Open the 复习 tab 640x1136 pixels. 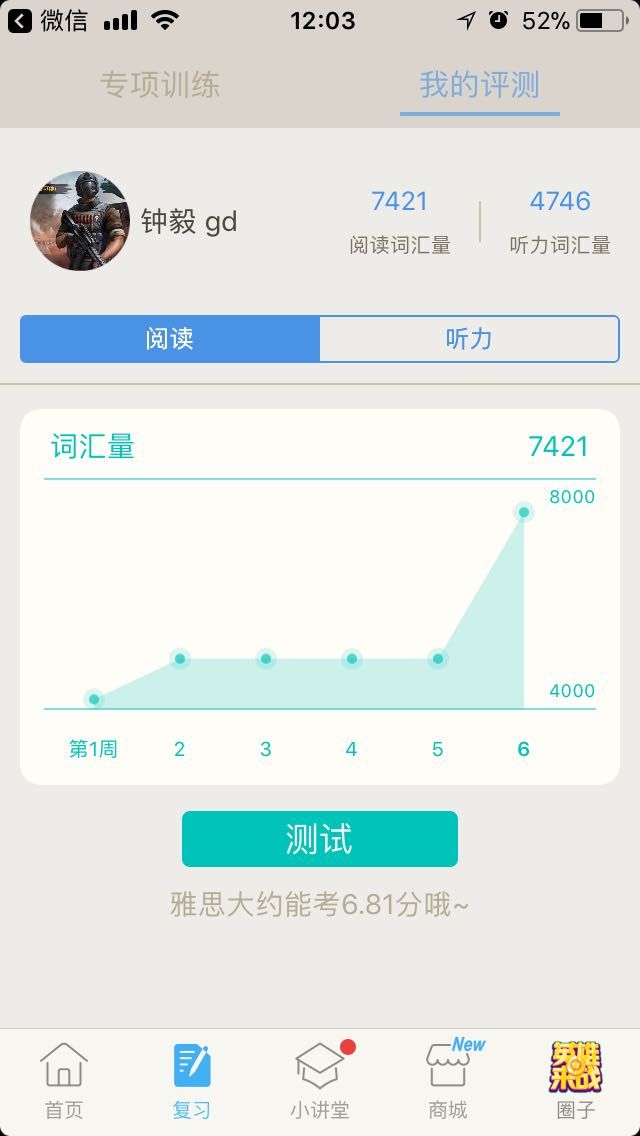click(x=192, y=1081)
